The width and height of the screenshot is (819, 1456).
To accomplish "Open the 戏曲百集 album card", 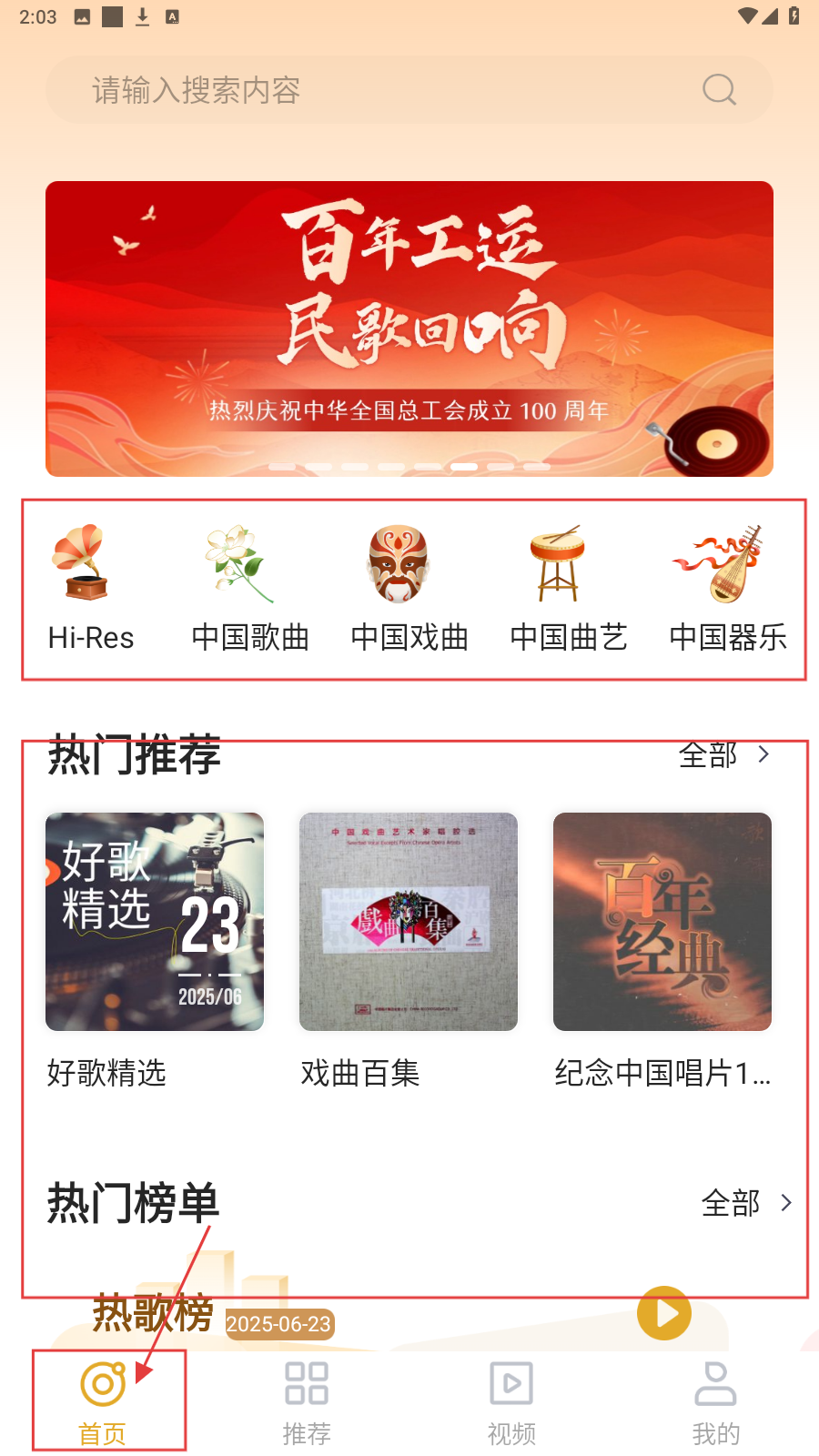I will pyautogui.click(x=409, y=922).
